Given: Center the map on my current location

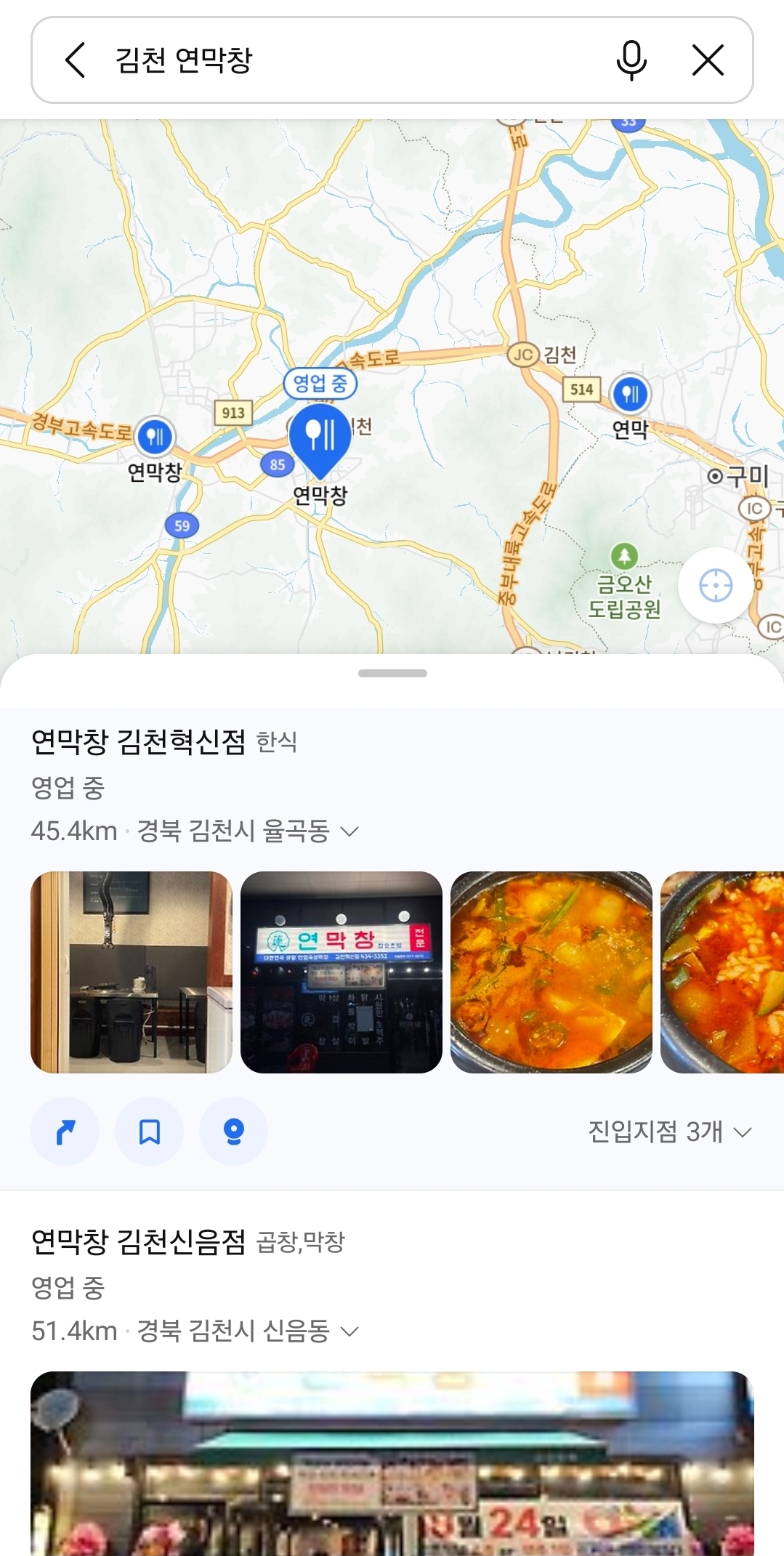Looking at the screenshot, I should (x=715, y=586).
